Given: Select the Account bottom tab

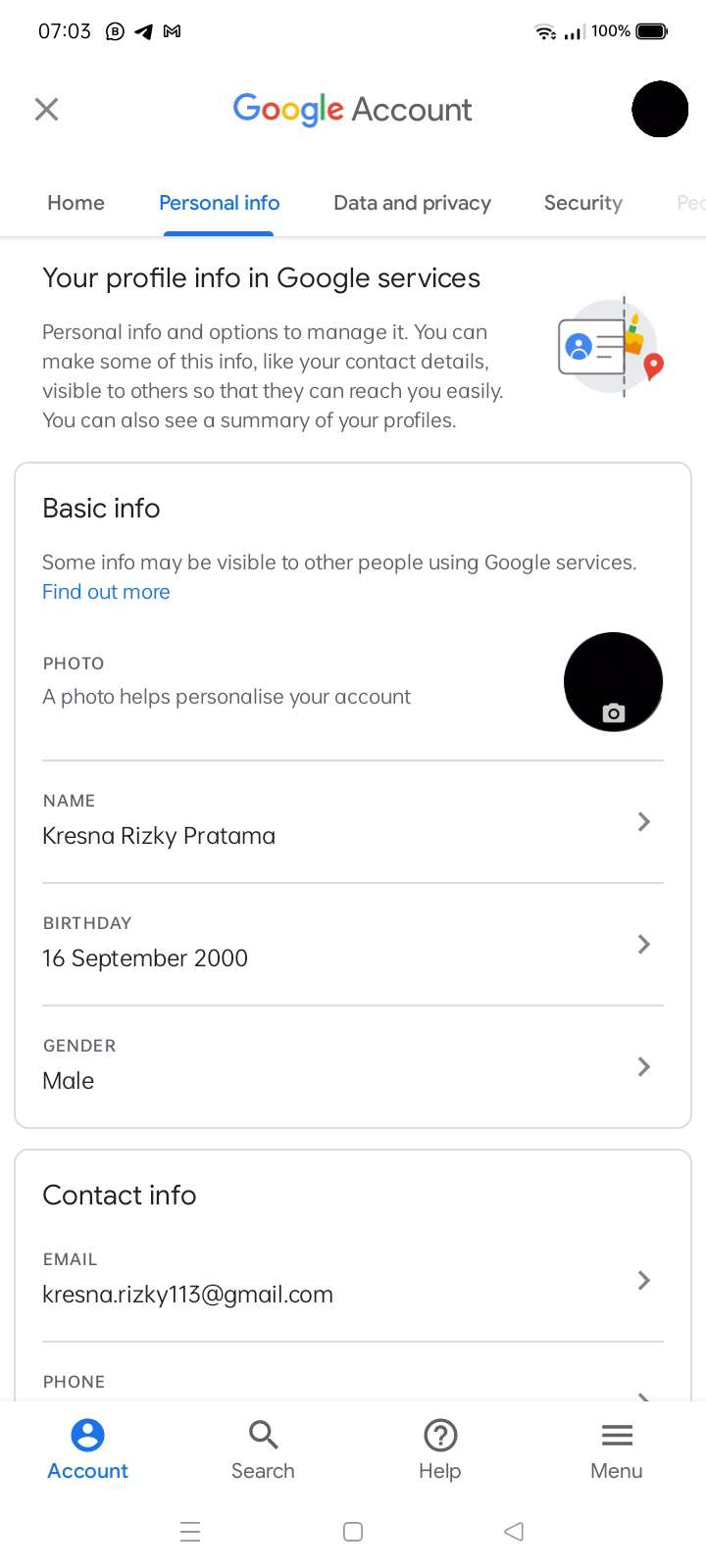Looking at the screenshot, I should [87, 1449].
